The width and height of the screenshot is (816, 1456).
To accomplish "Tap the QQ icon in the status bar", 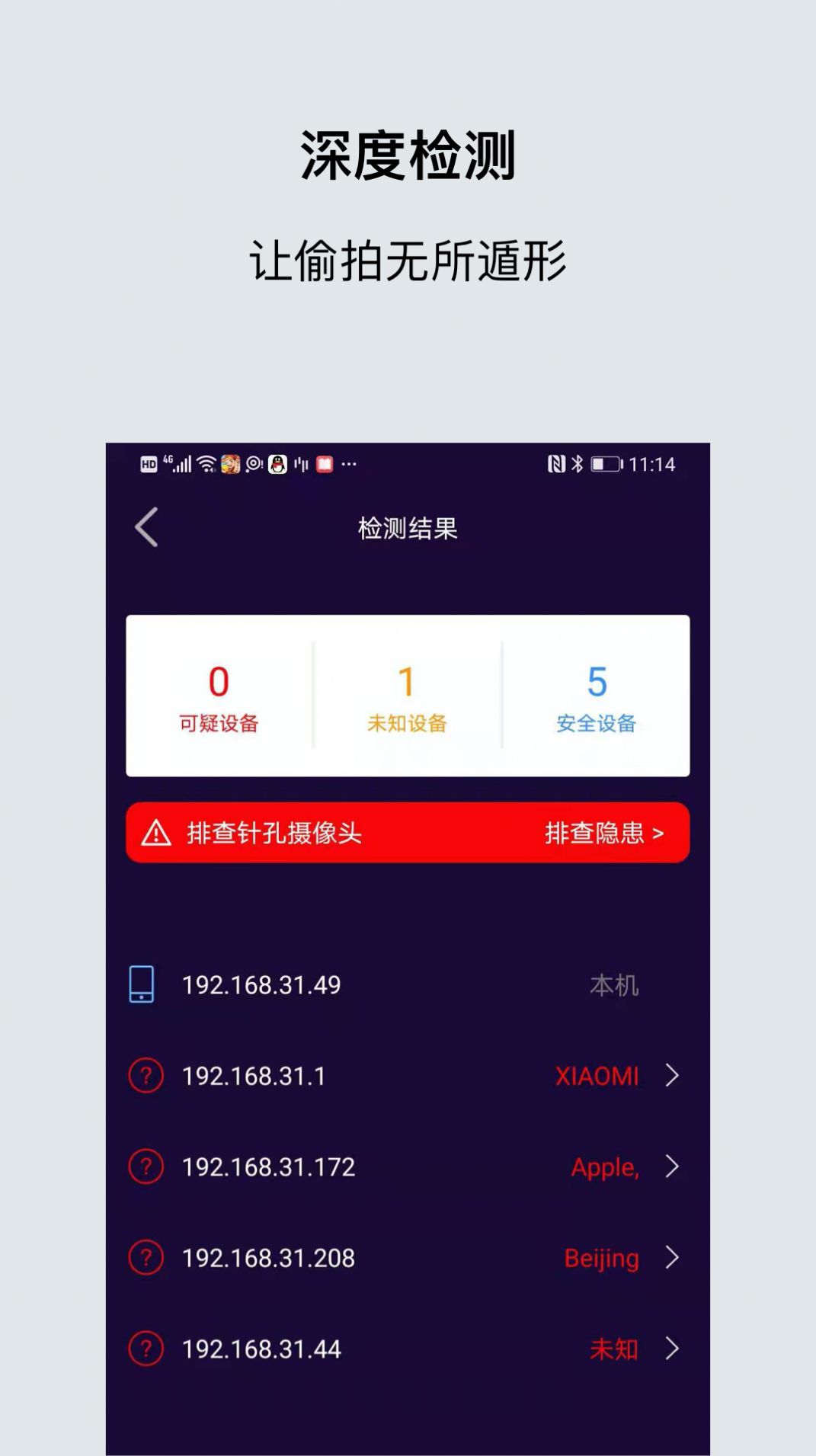I will pos(277,464).
